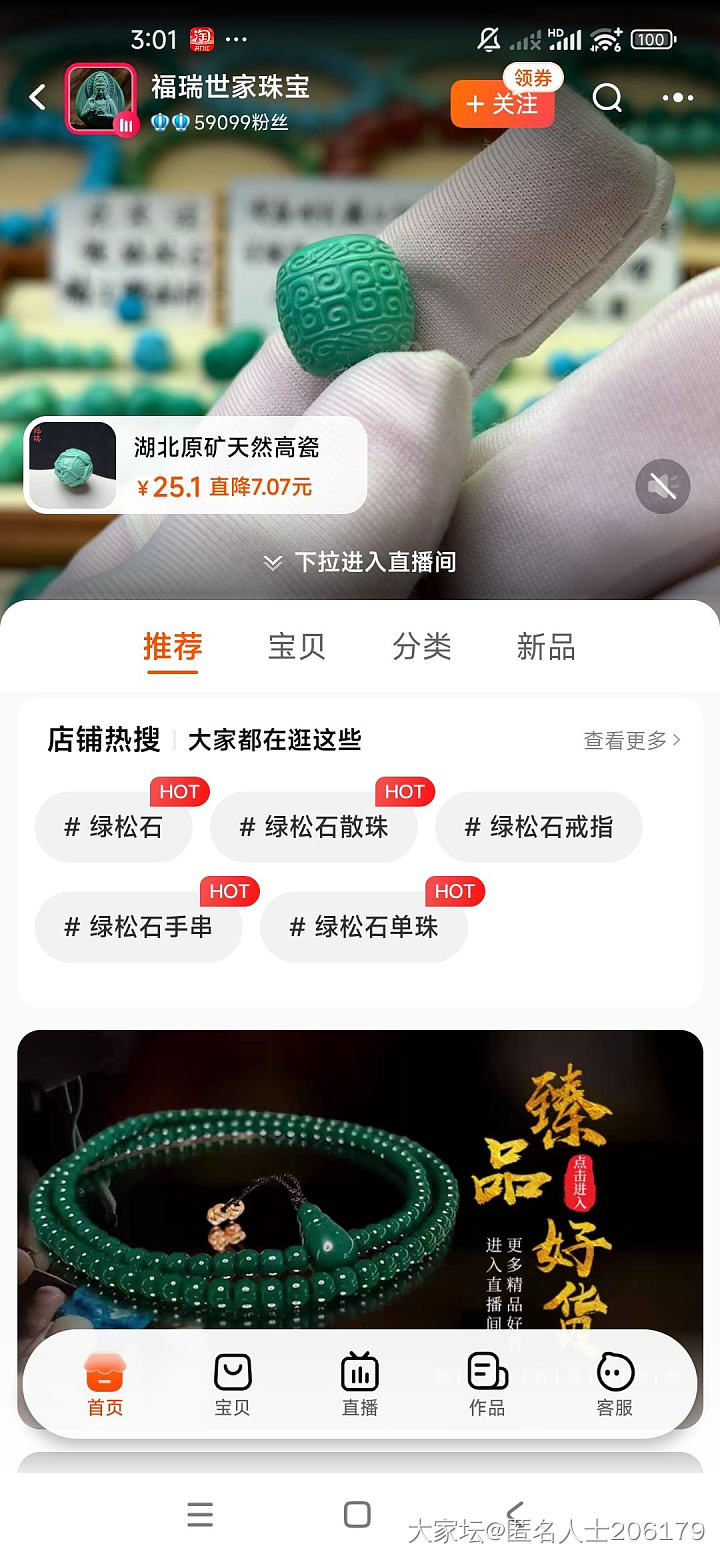This screenshot has width=720, height=1560.
Task: Unmute the live stream preview
Action: pyautogui.click(x=662, y=487)
